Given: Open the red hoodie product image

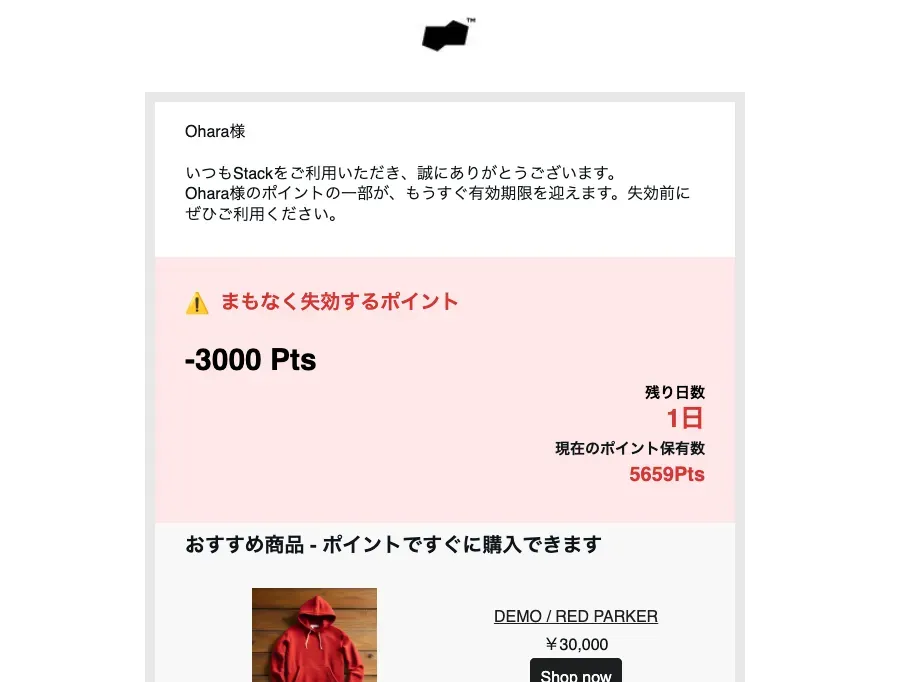Looking at the screenshot, I should [314, 636].
